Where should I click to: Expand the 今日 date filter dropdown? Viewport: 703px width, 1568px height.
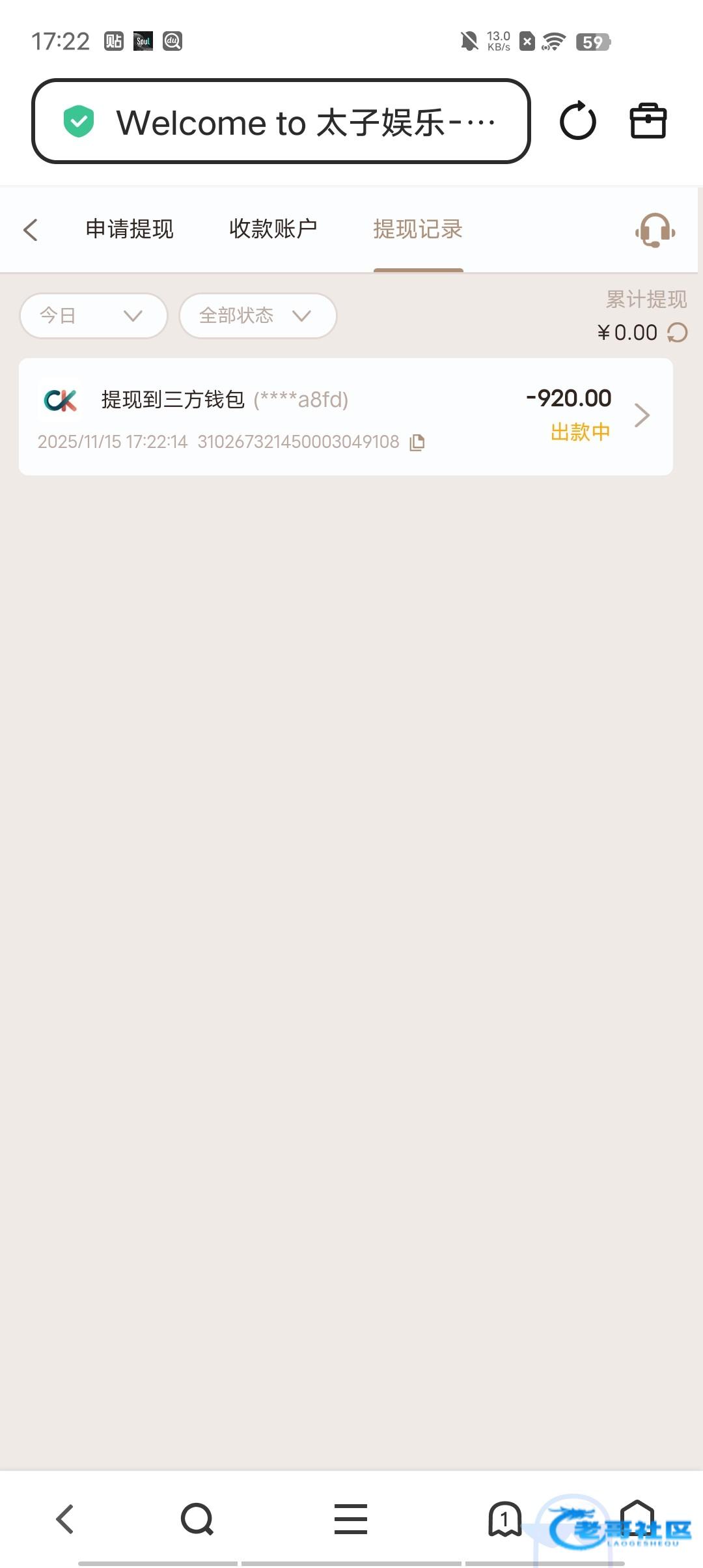click(x=93, y=316)
